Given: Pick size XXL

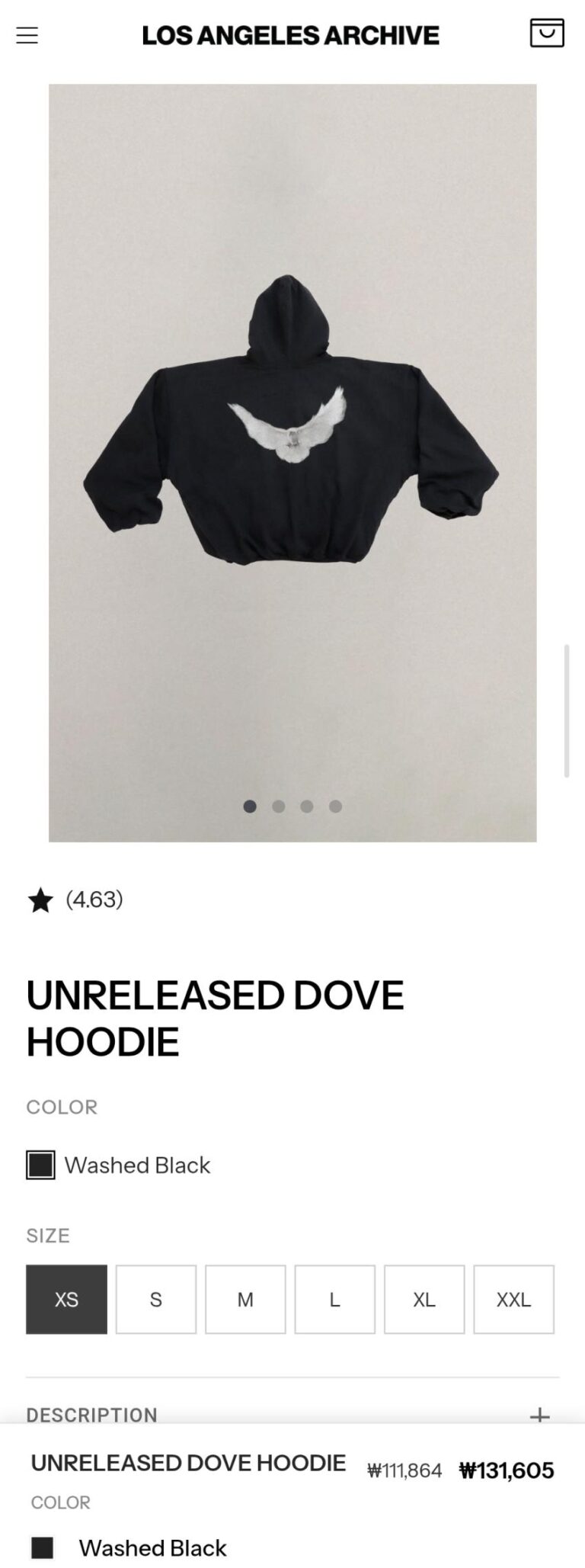Looking at the screenshot, I should 513,1299.
